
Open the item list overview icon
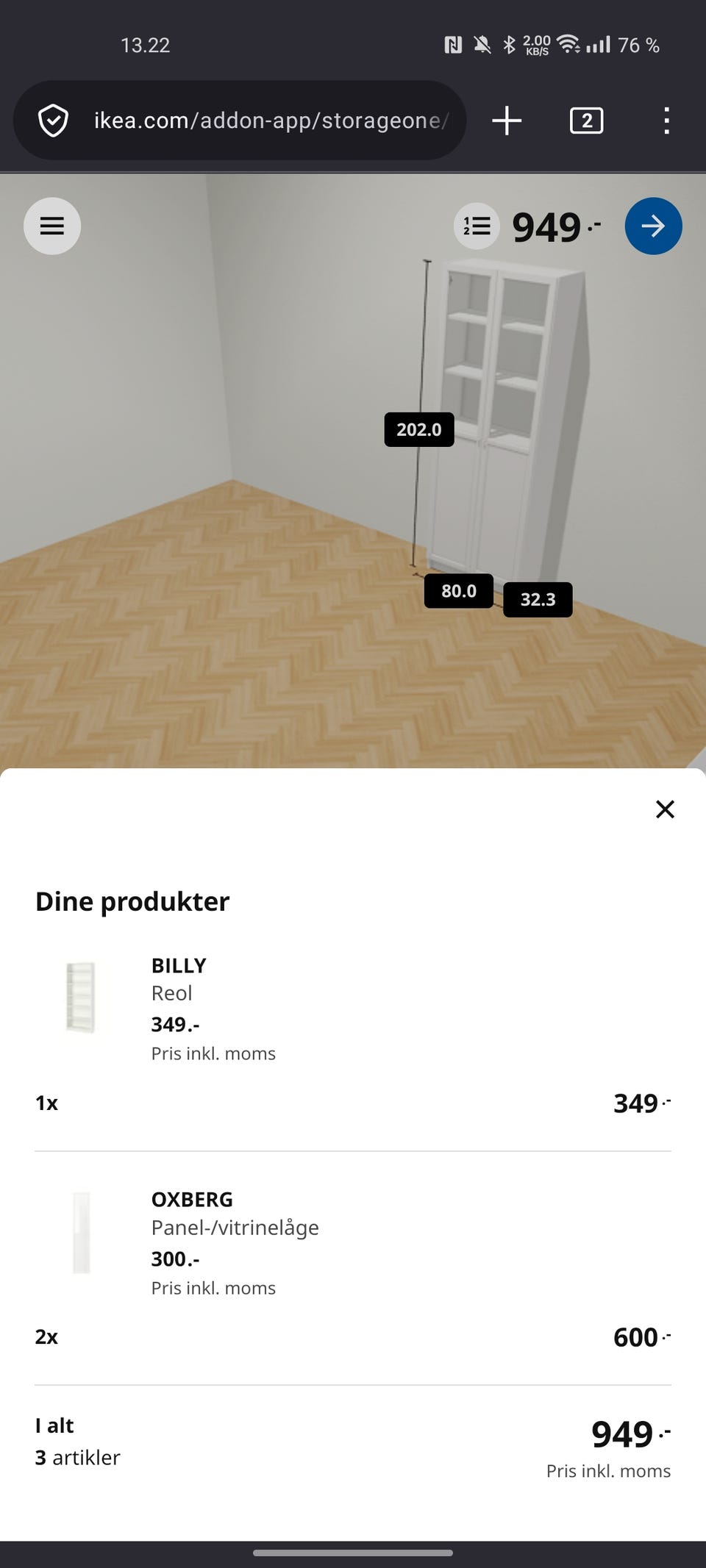(477, 226)
